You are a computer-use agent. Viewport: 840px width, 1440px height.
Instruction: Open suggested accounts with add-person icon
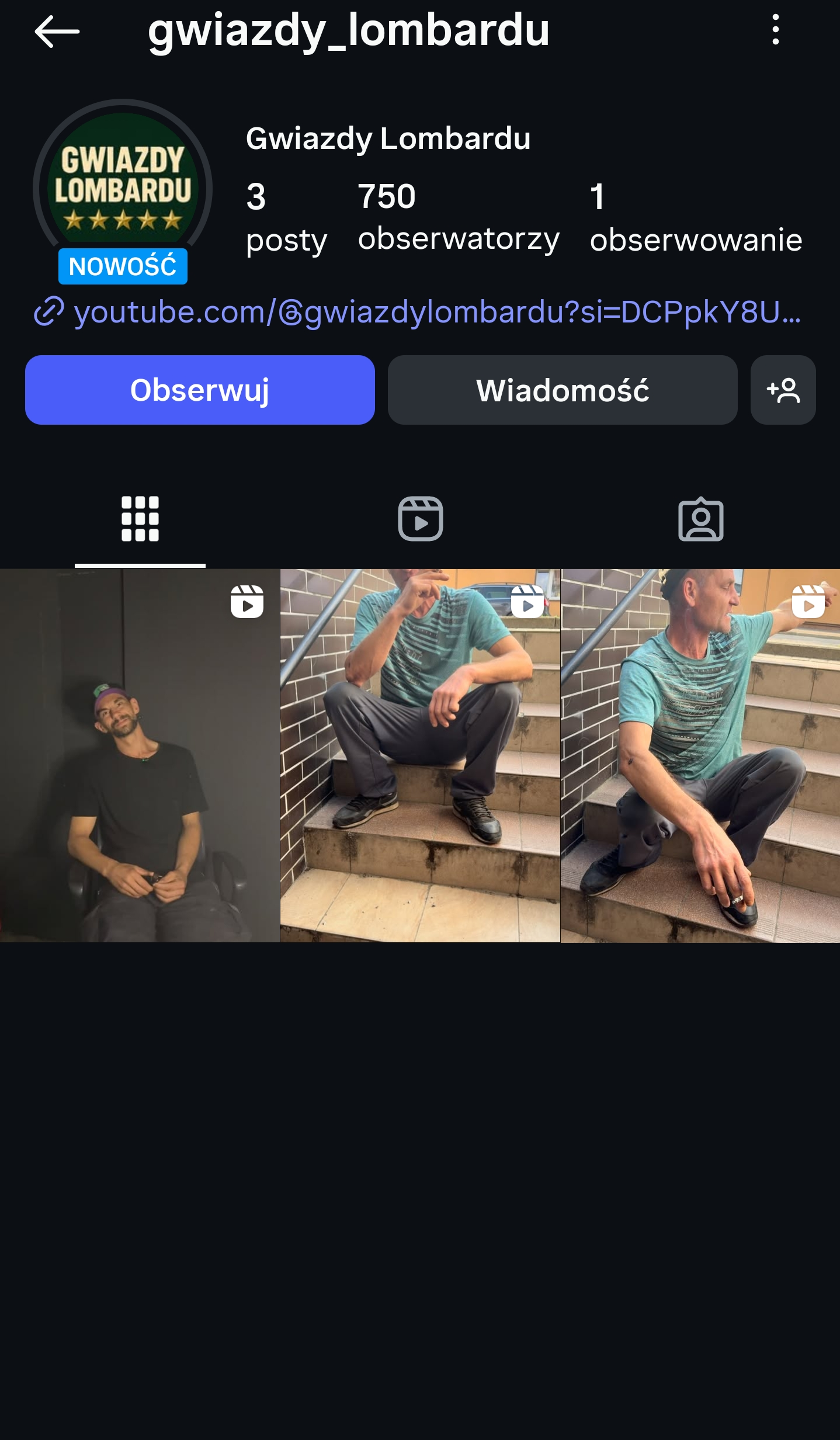click(x=783, y=390)
